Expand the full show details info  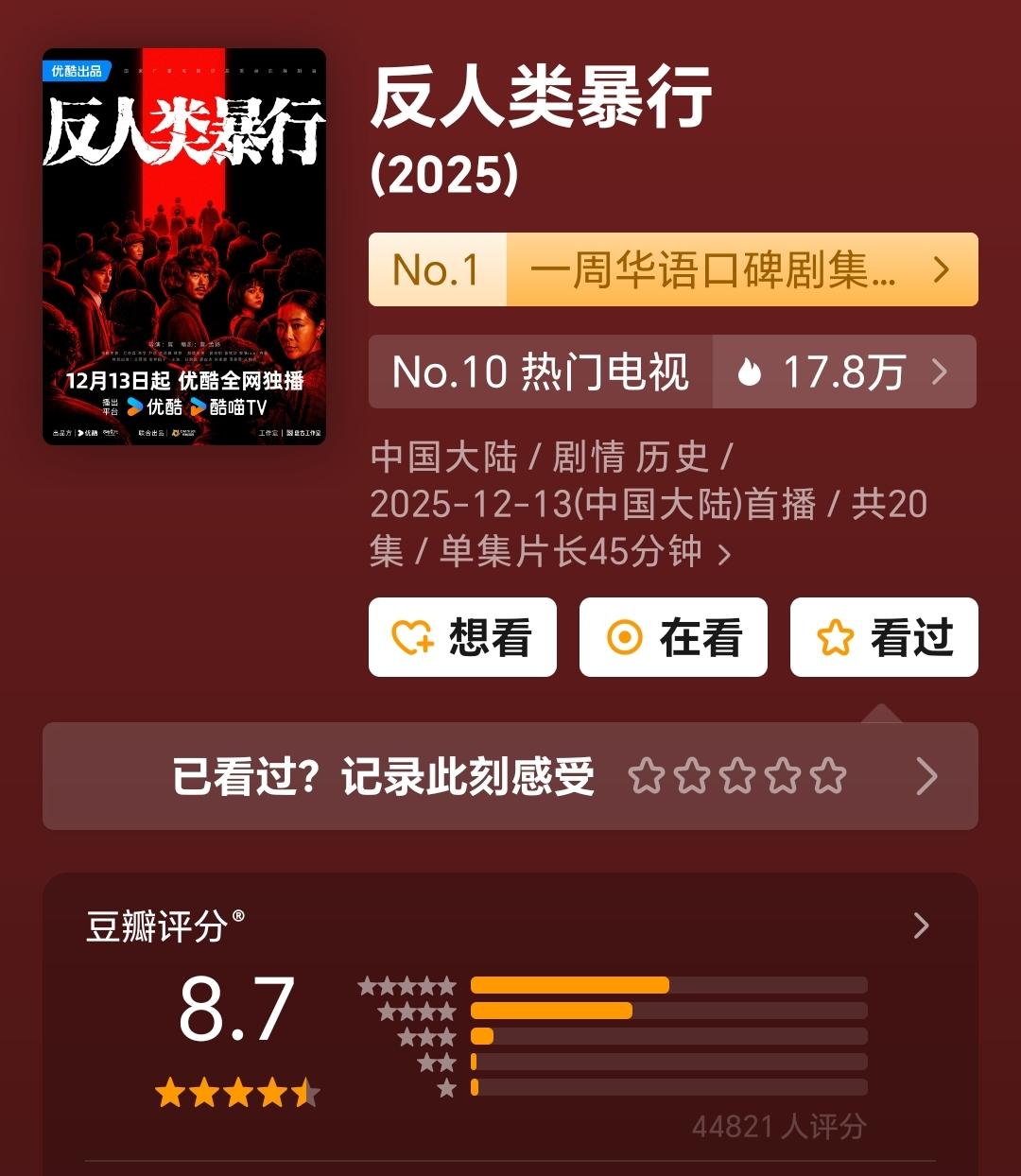tap(724, 553)
